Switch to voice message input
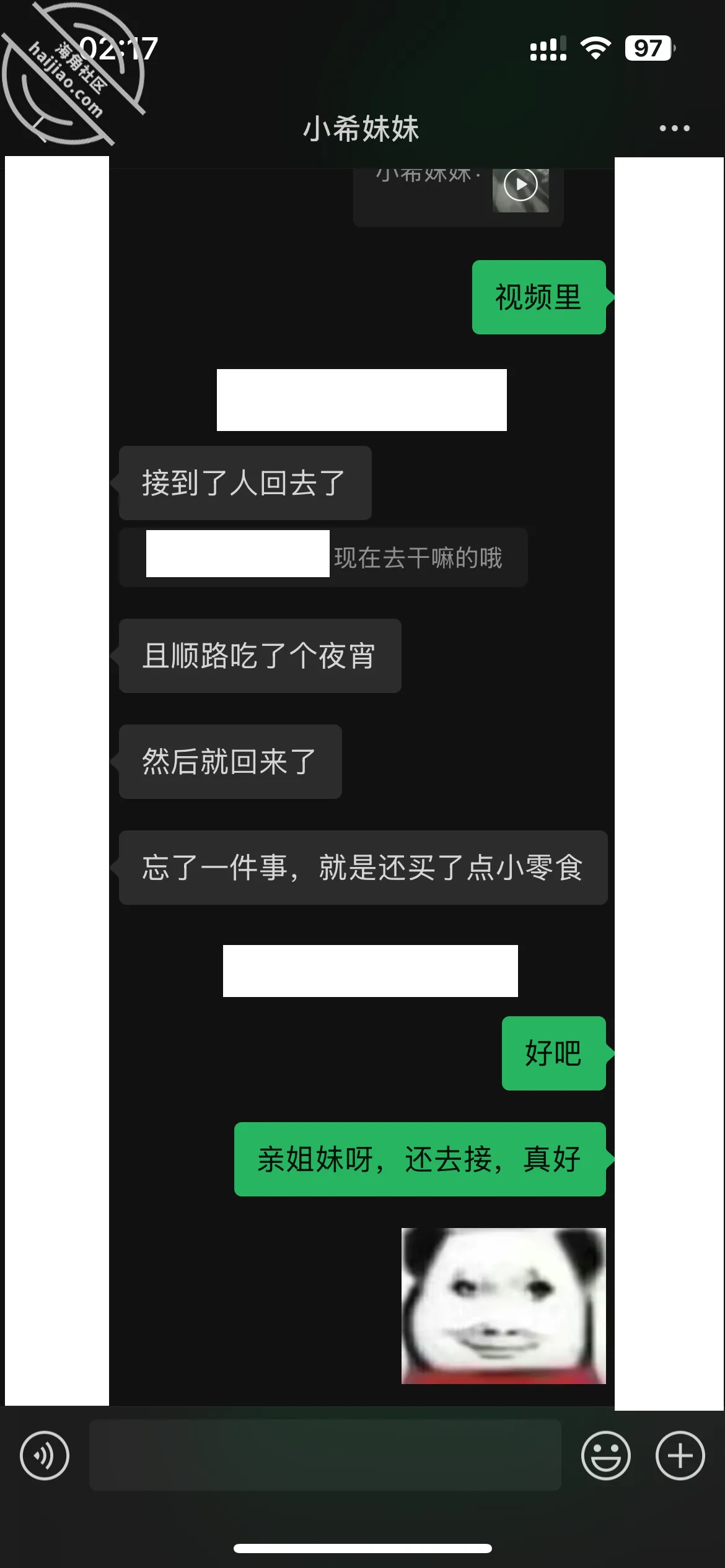The height and width of the screenshot is (1568, 725). coord(45,1455)
